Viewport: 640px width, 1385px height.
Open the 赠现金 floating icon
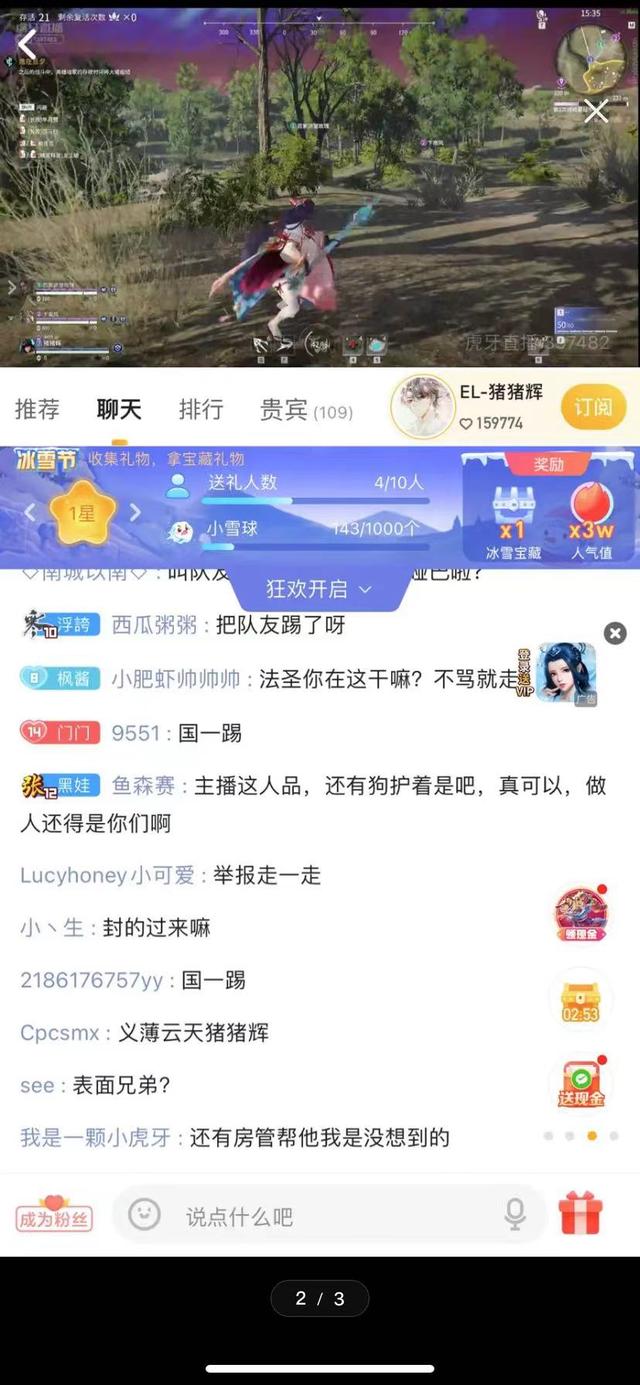pos(580,913)
